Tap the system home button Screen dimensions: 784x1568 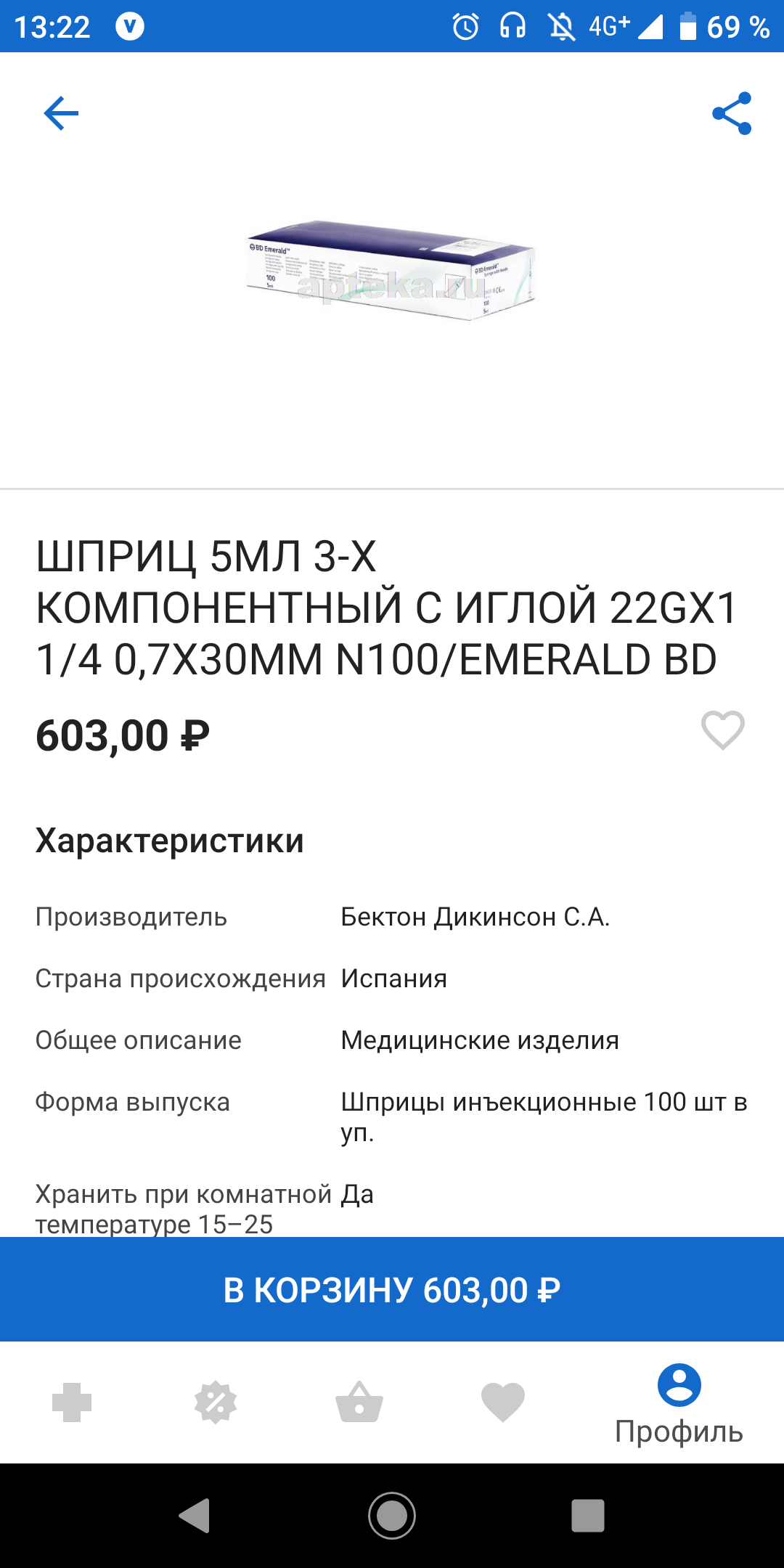[392, 1515]
